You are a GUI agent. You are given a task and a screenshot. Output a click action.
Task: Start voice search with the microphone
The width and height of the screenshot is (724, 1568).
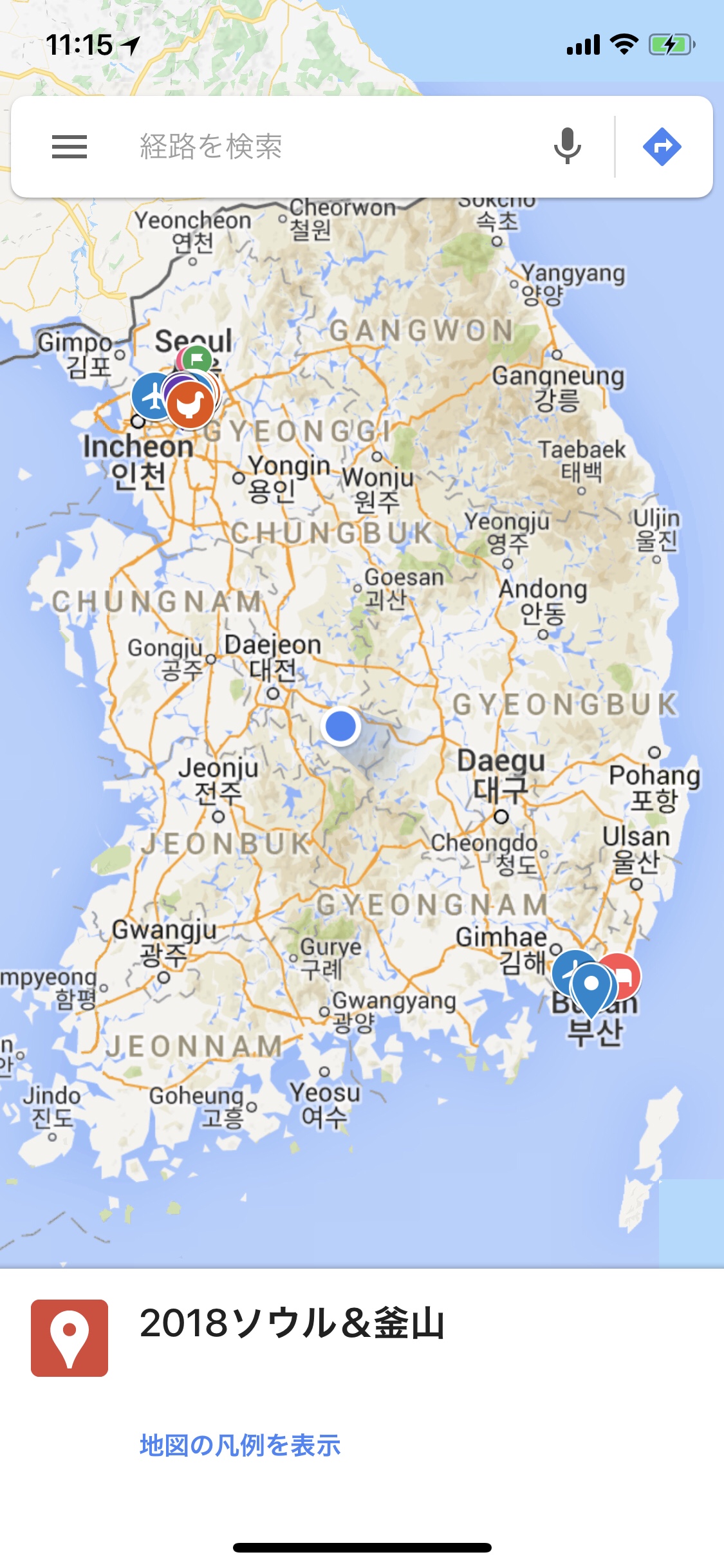pyautogui.click(x=567, y=147)
